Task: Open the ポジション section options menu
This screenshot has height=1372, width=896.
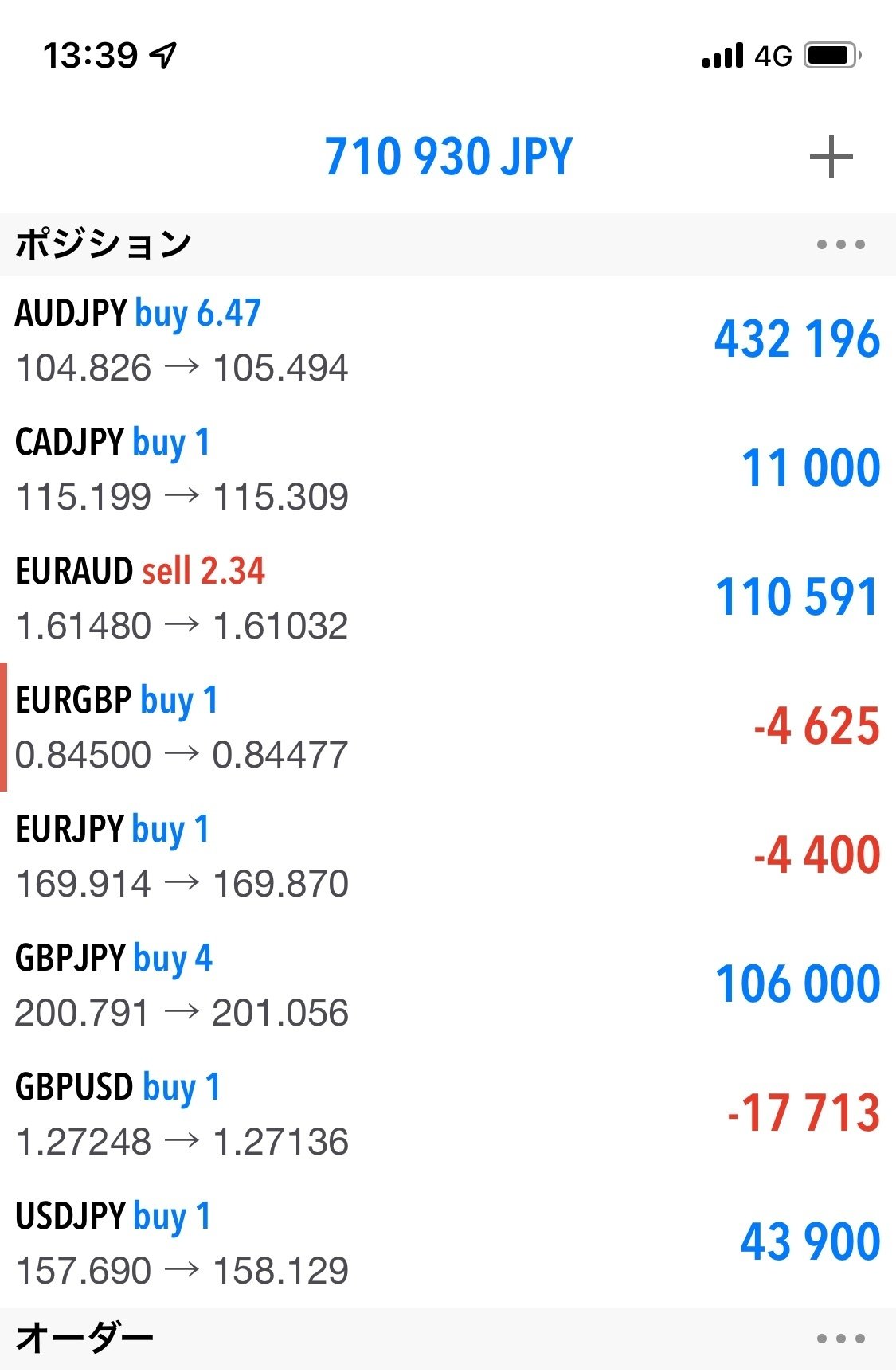Action: (x=840, y=244)
